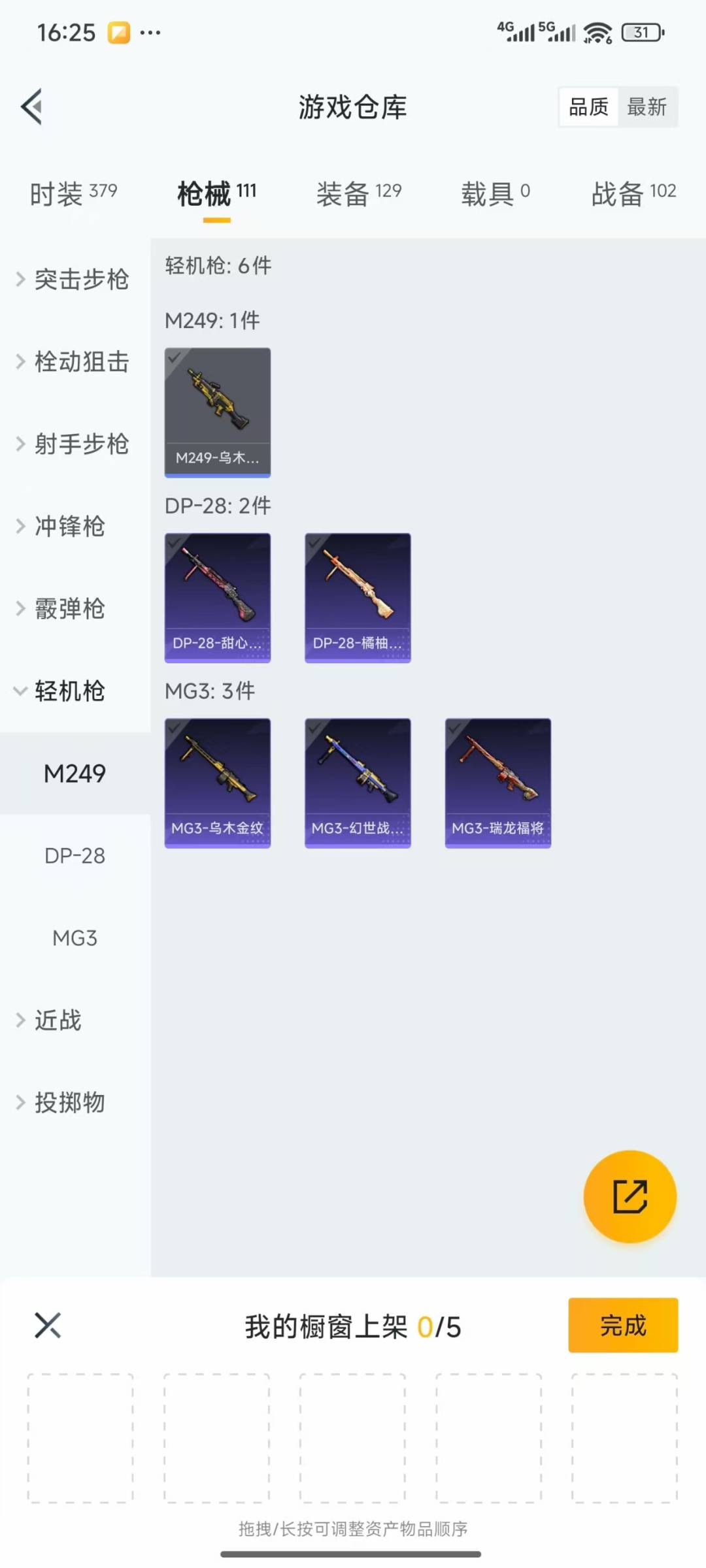Select the MG3-瑞龙福将 skin
Screen dimensions: 706x1568
(x=497, y=783)
